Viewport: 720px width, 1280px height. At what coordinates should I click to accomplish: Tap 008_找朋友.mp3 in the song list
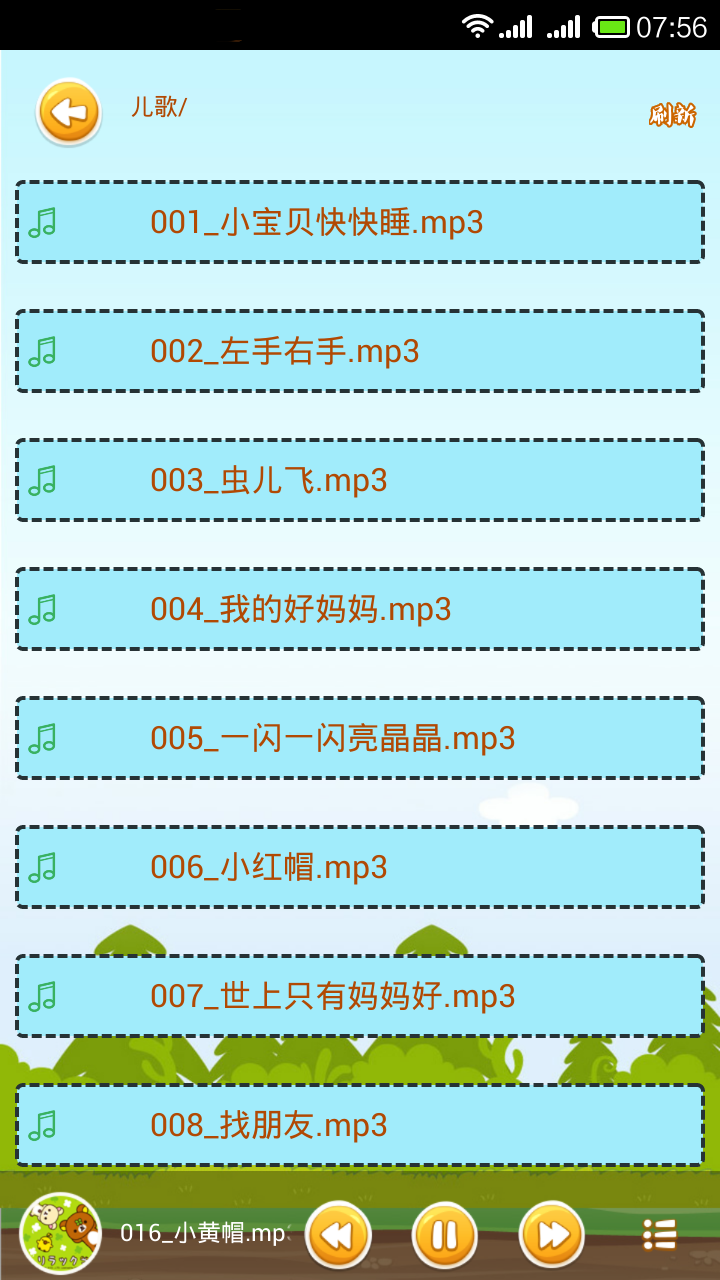pos(360,1125)
